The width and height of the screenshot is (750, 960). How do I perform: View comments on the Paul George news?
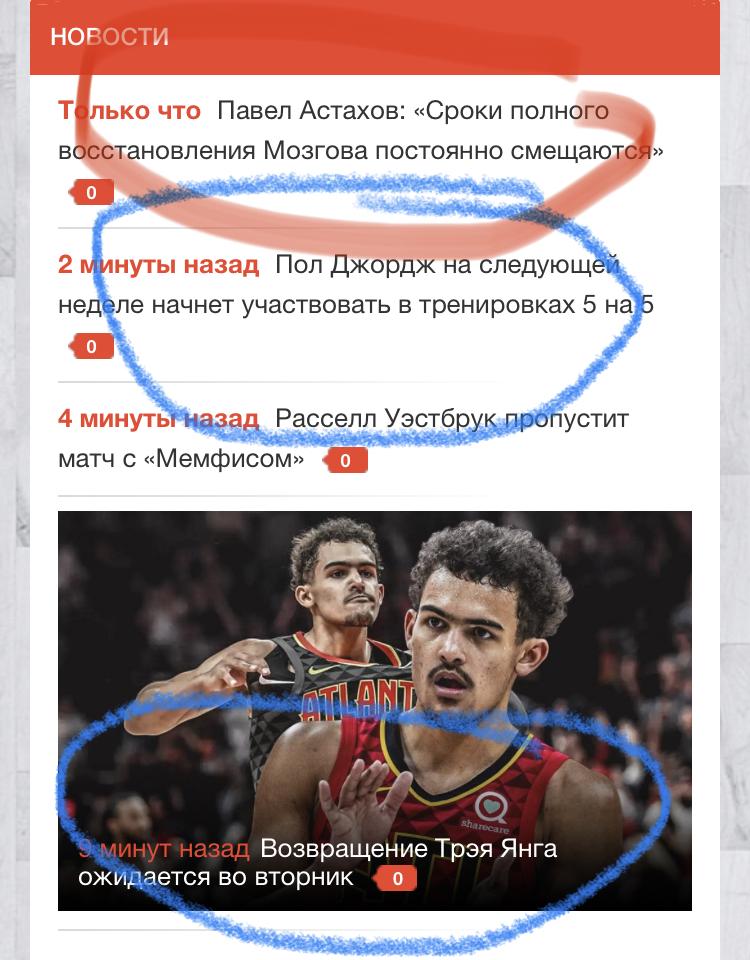[x=91, y=347]
